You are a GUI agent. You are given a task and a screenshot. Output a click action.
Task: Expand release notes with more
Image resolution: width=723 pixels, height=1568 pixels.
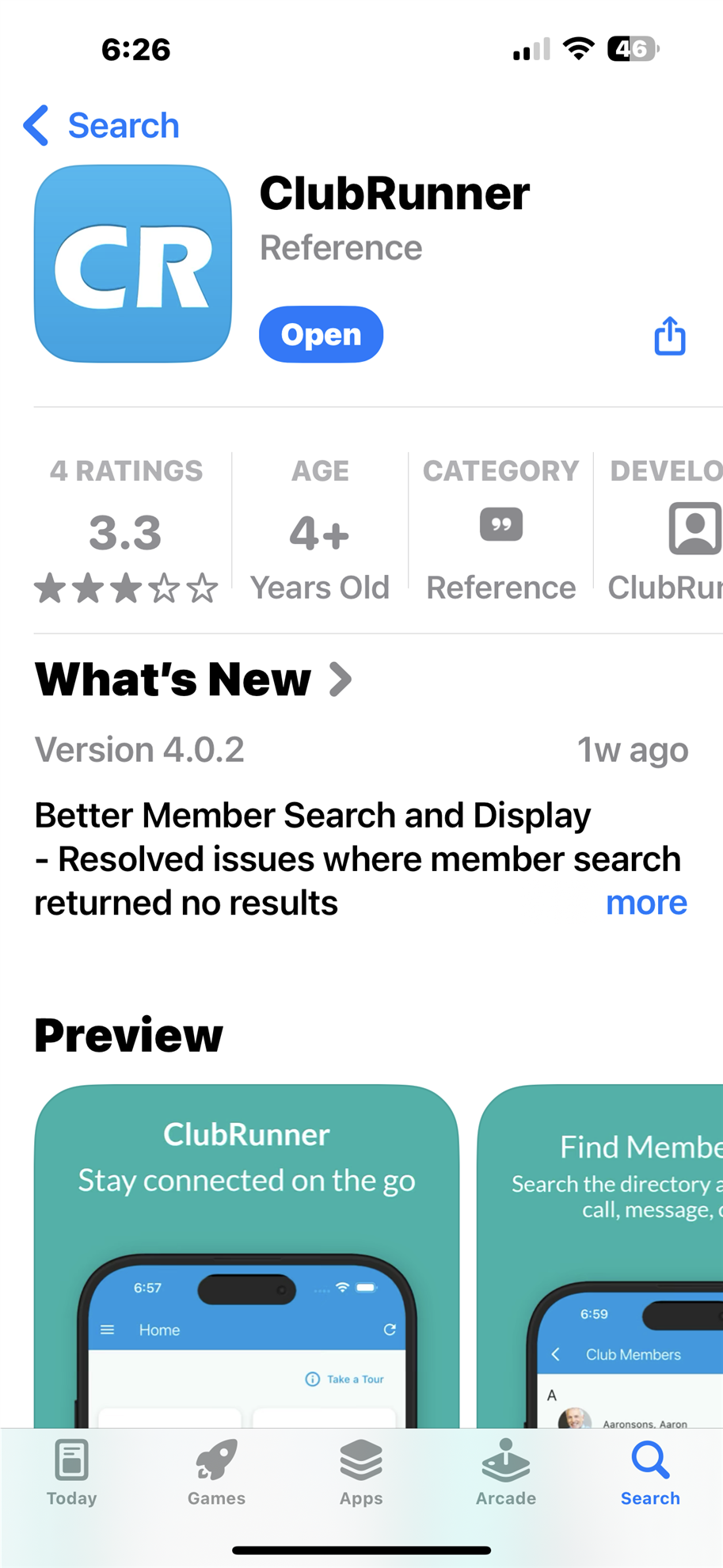coord(646,903)
